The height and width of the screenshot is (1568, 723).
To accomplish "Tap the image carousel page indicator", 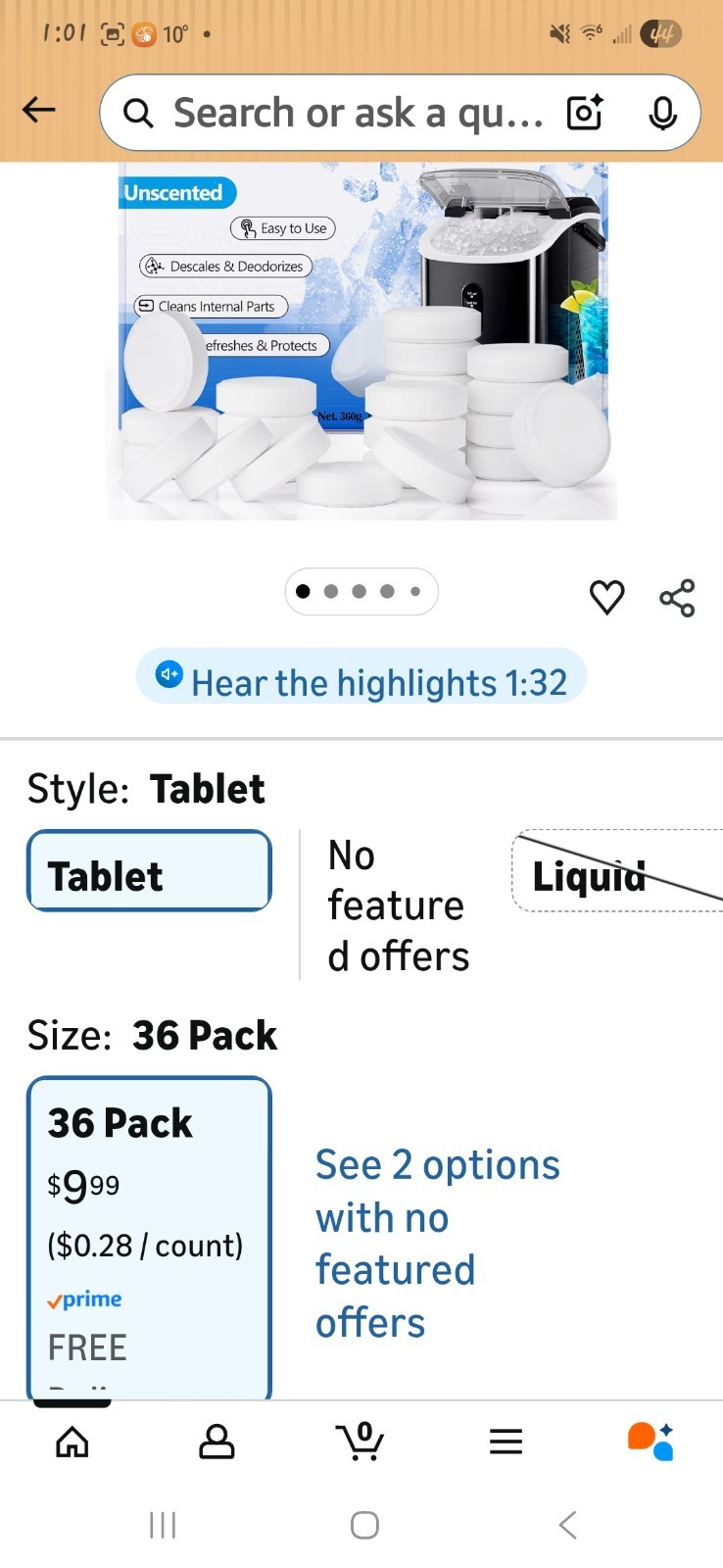I will tap(361, 591).
